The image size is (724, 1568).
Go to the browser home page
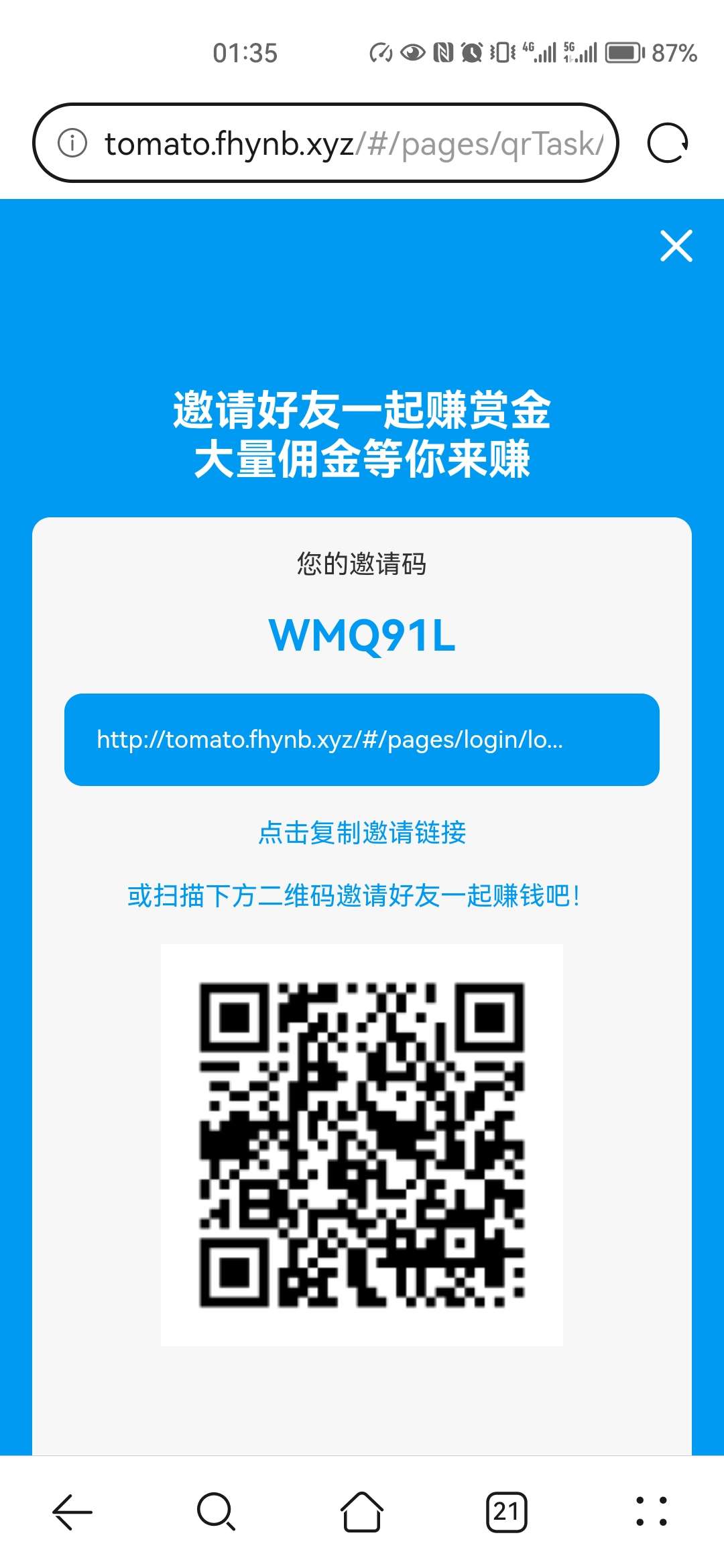pyautogui.click(x=362, y=1512)
